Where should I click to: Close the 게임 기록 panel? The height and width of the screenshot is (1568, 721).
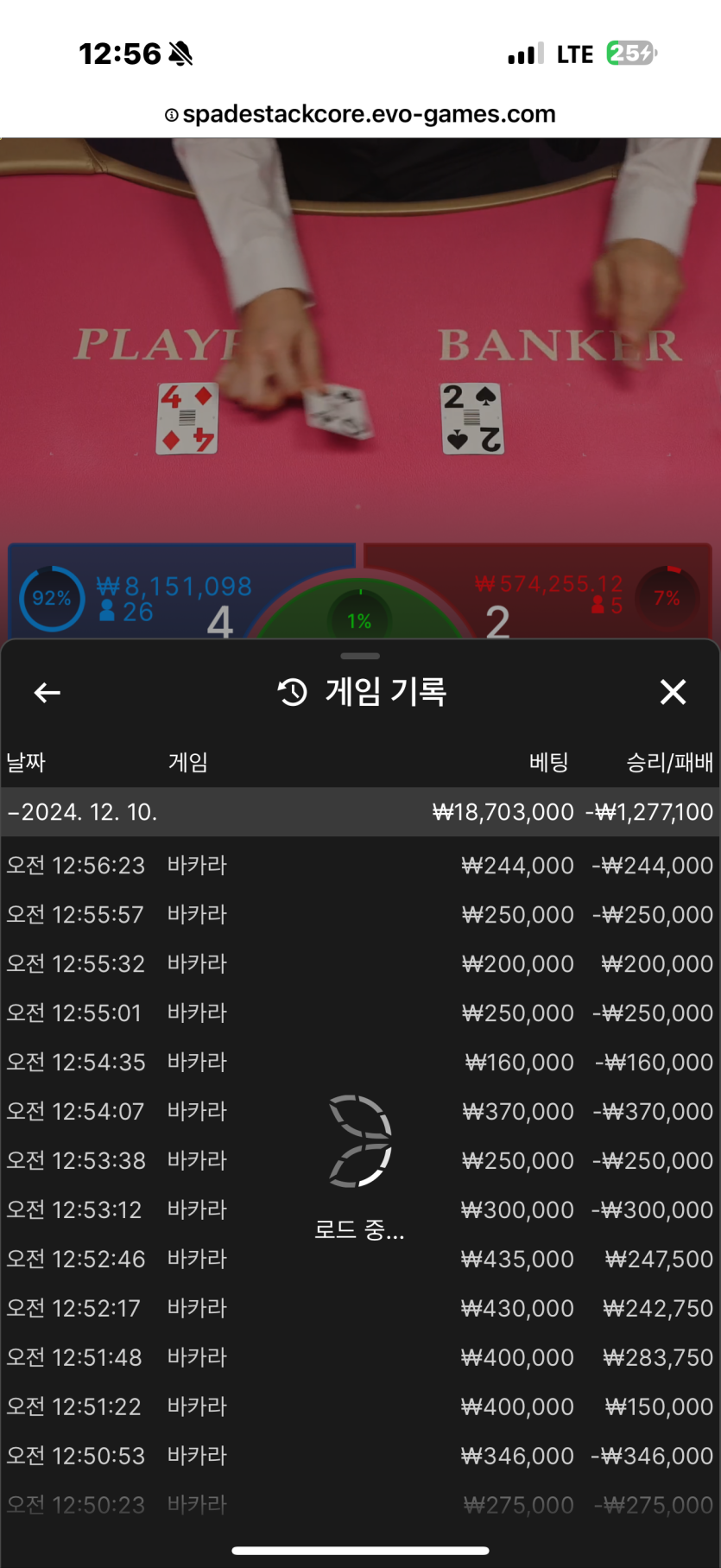(x=673, y=692)
